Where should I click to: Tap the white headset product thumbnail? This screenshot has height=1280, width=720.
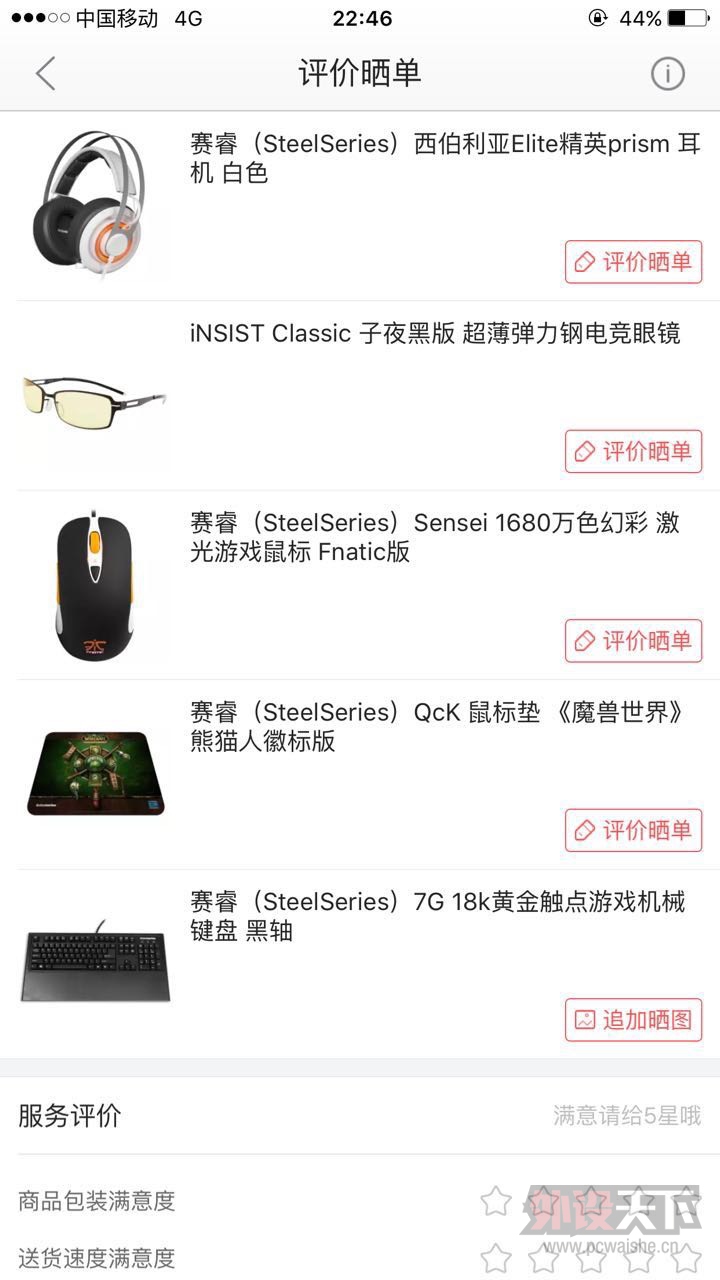(95, 205)
